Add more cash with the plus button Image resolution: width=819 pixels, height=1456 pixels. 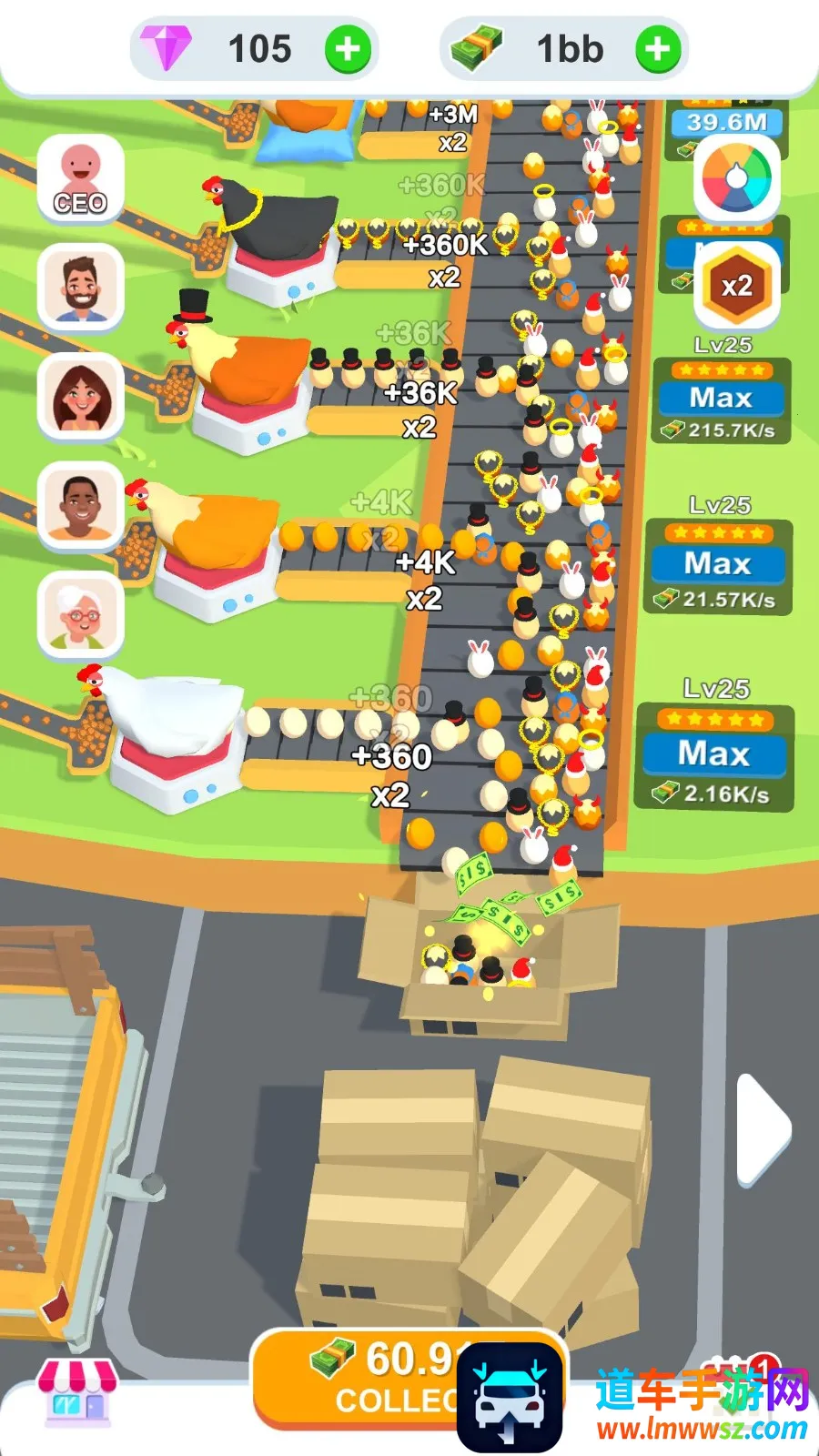point(657,49)
